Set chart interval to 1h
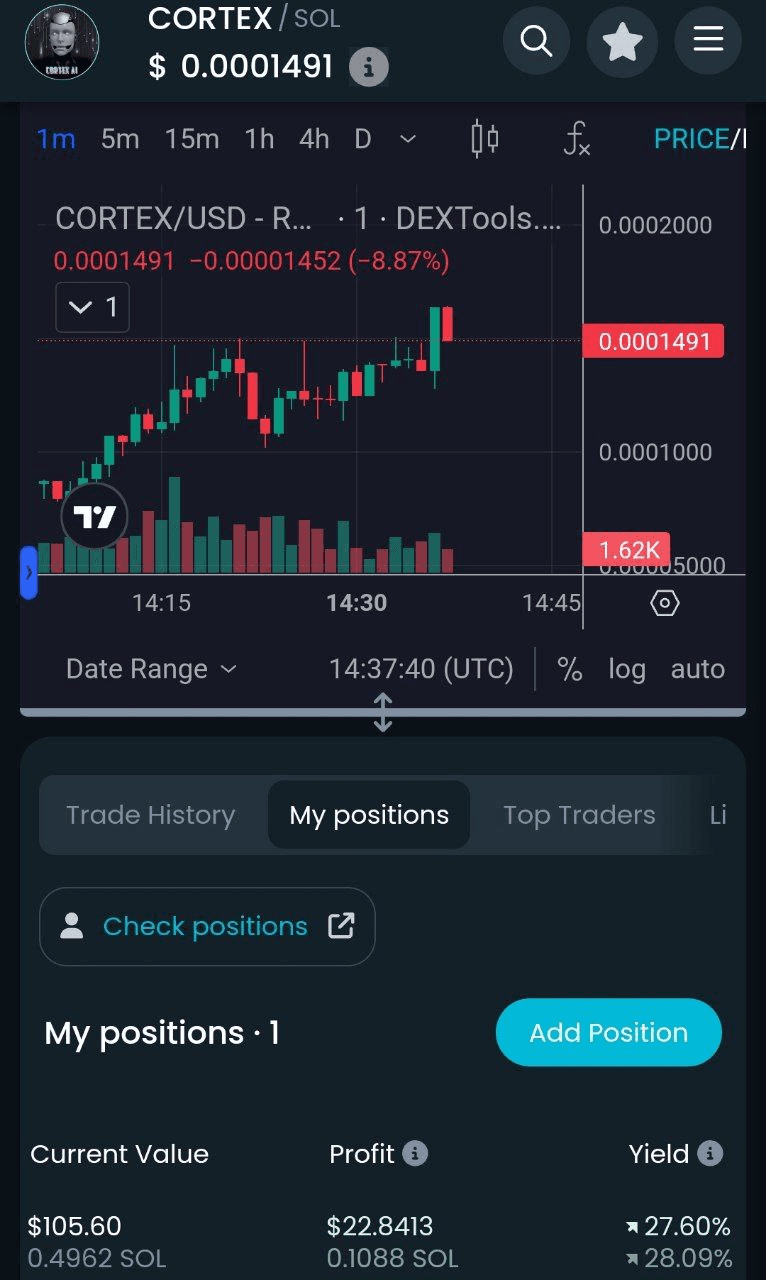Image resolution: width=766 pixels, height=1280 pixels. tap(259, 139)
